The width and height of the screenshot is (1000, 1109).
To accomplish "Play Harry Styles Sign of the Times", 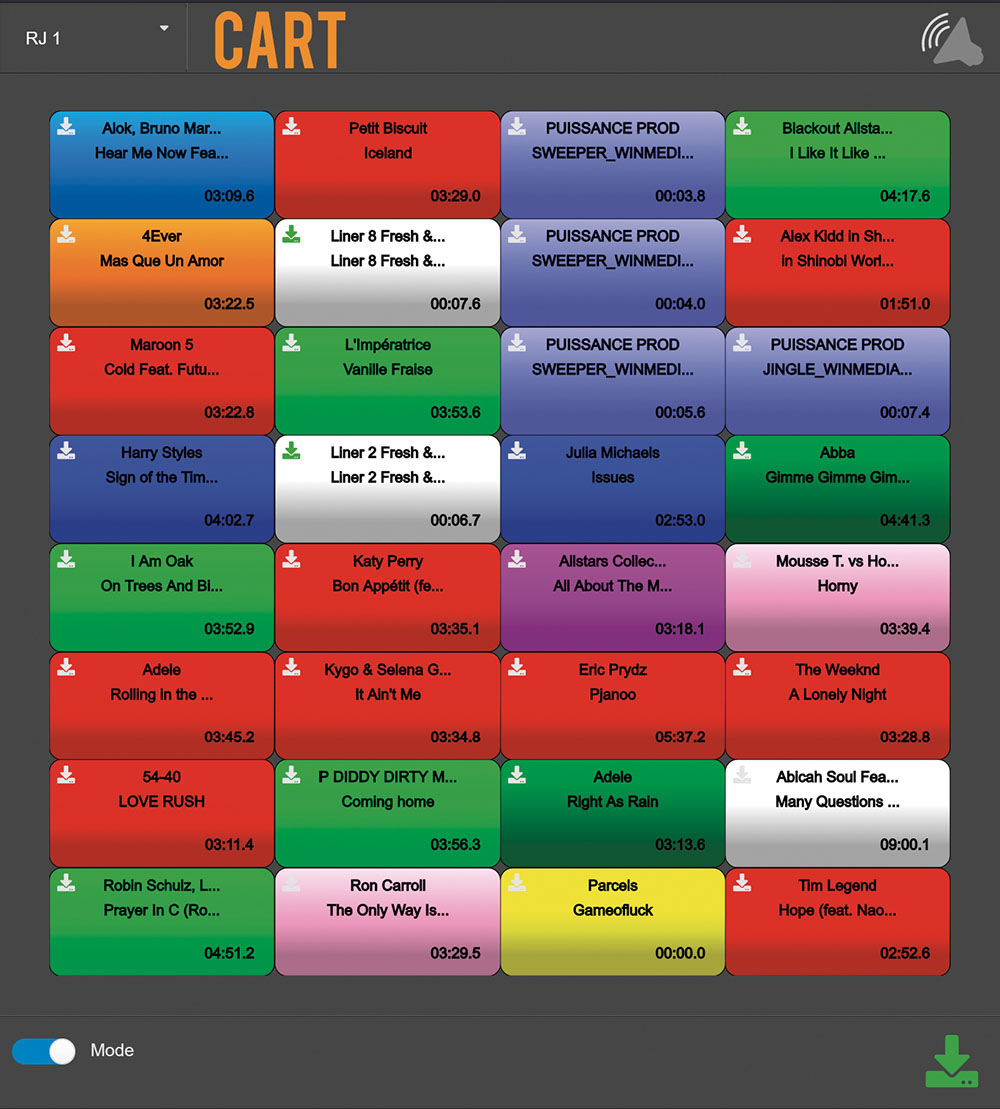I will point(161,489).
